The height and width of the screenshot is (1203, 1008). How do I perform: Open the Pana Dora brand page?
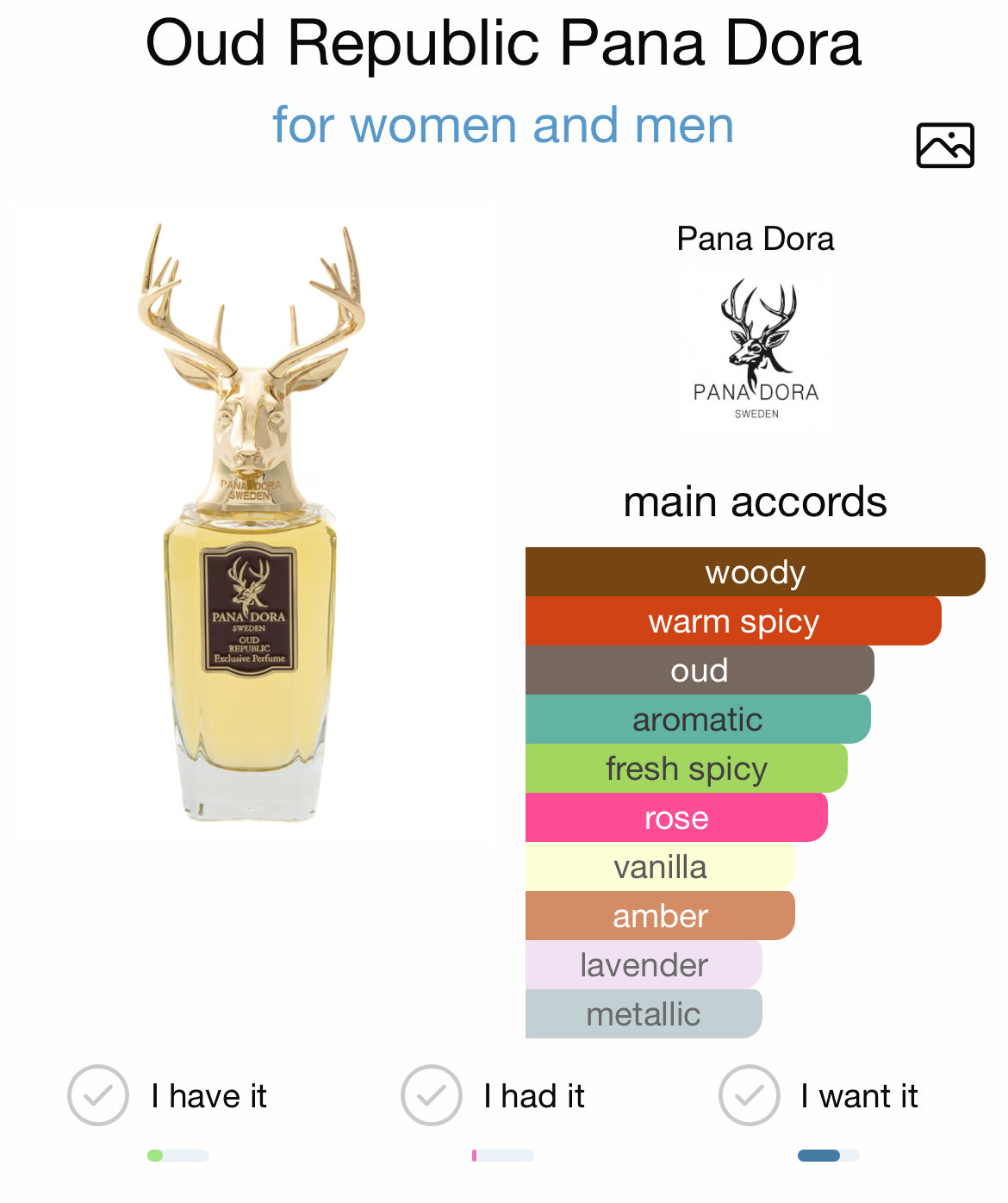pos(756,351)
